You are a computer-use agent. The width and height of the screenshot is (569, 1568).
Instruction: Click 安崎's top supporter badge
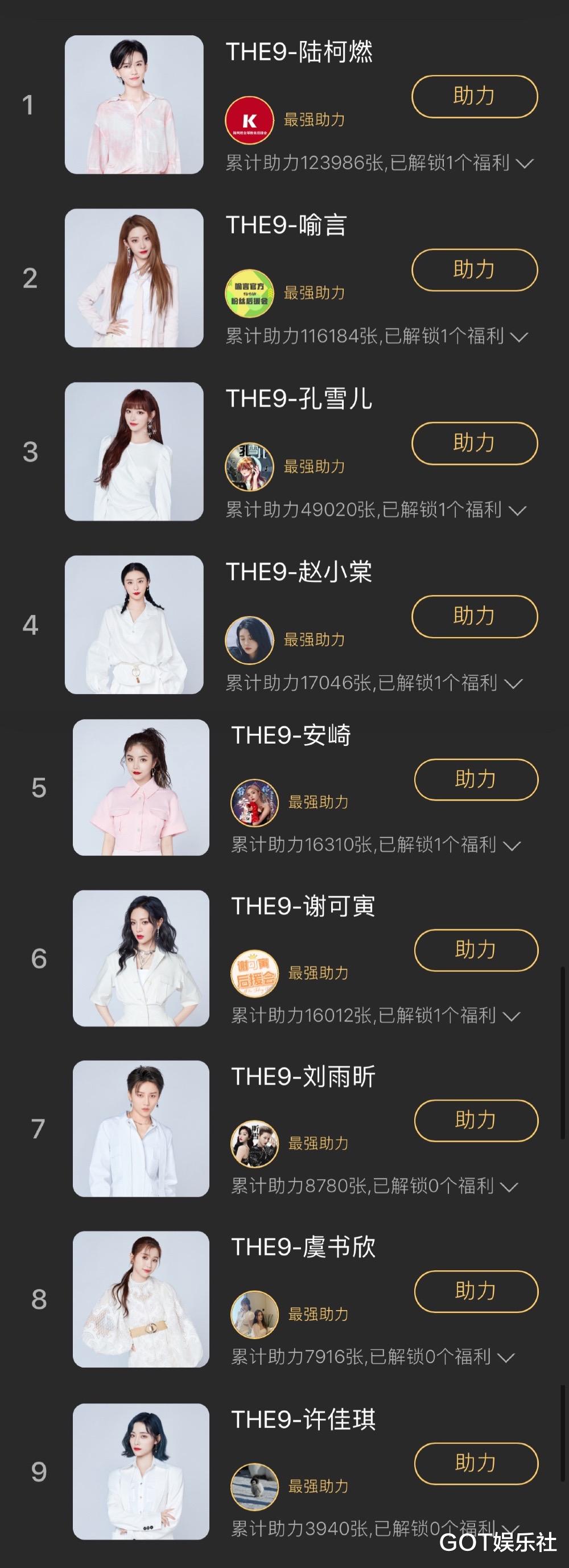tap(251, 802)
